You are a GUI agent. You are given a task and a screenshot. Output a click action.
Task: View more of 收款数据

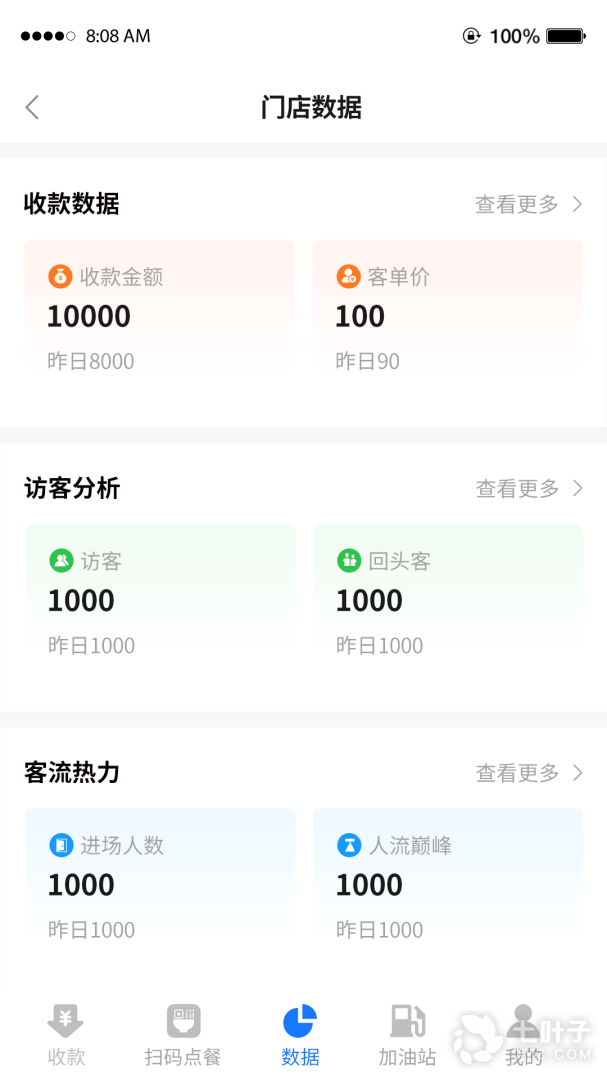click(x=528, y=205)
